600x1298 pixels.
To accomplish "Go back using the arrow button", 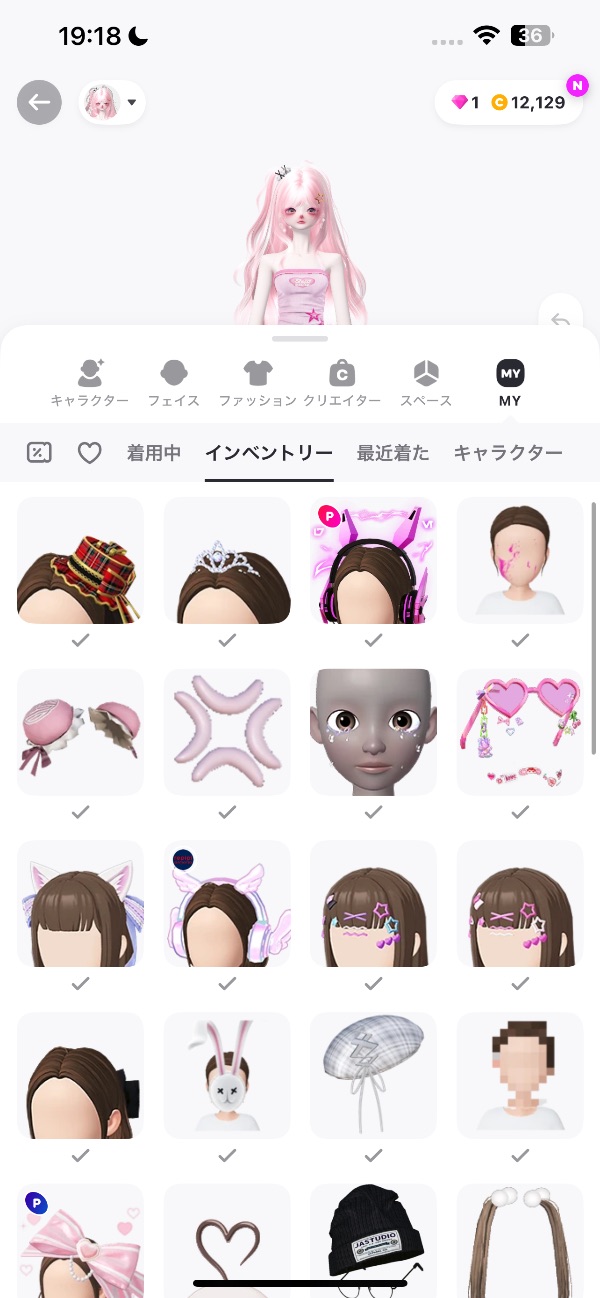I will click(x=39, y=102).
